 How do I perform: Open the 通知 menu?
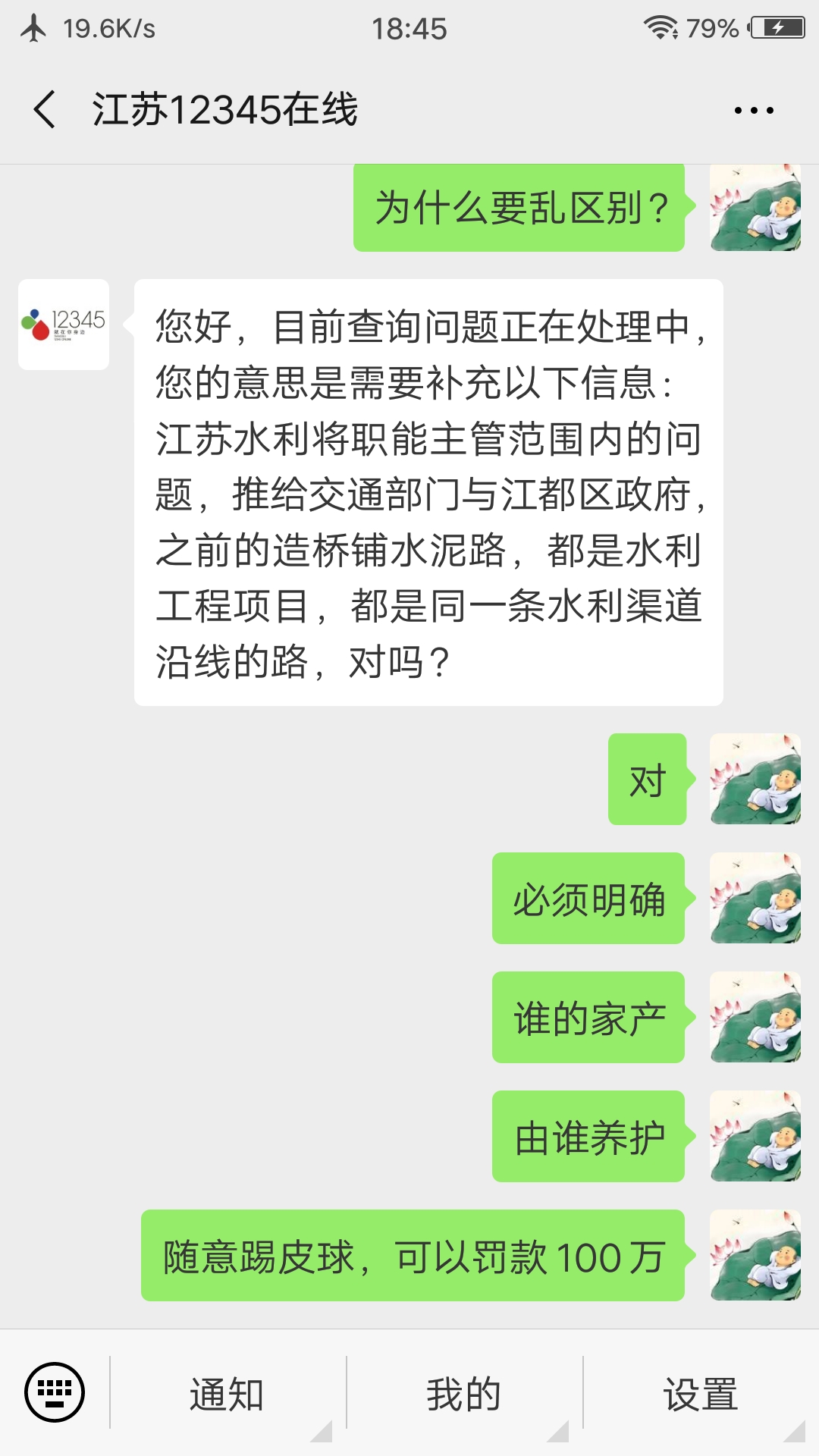point(227,1394)
